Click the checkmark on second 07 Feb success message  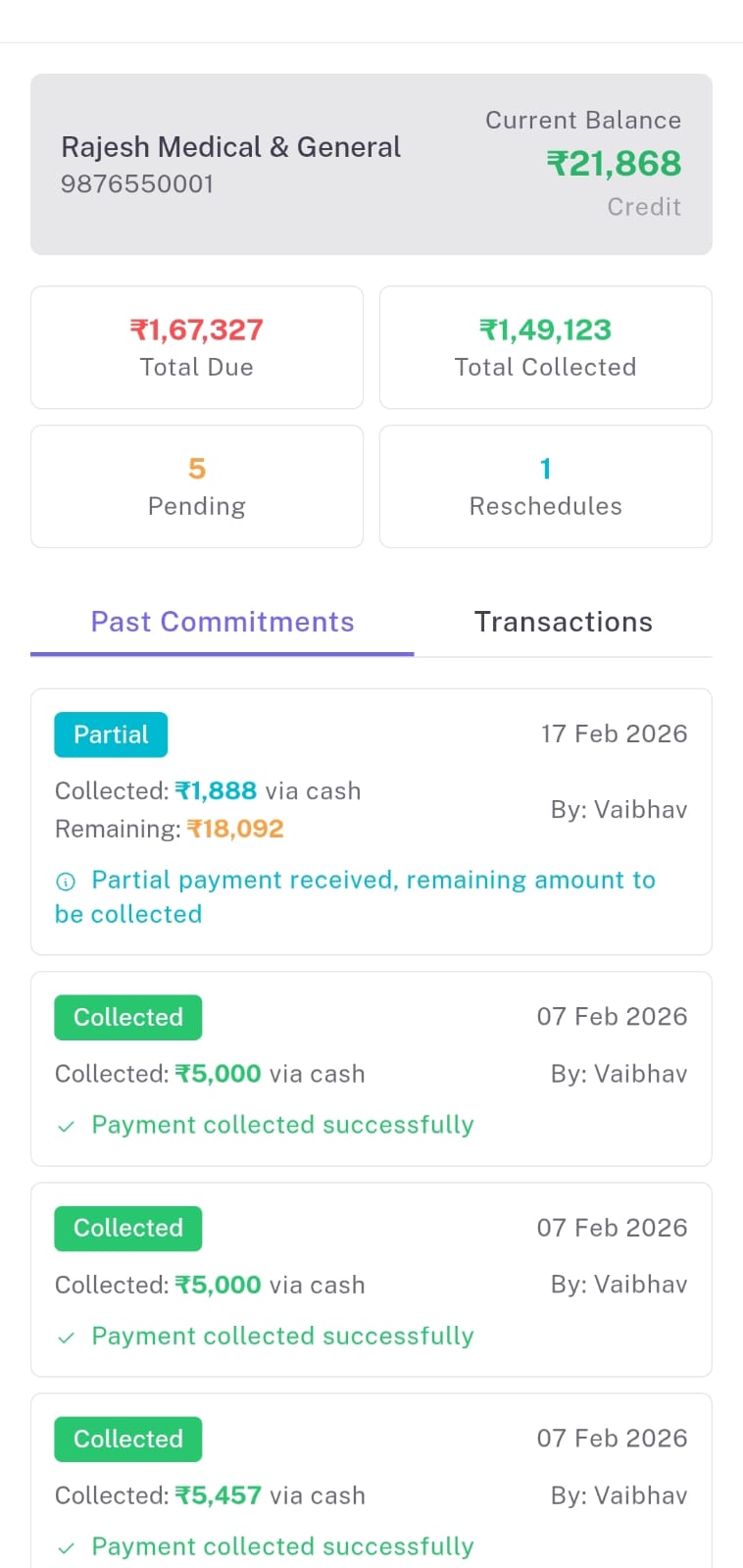pos(66,1337)
